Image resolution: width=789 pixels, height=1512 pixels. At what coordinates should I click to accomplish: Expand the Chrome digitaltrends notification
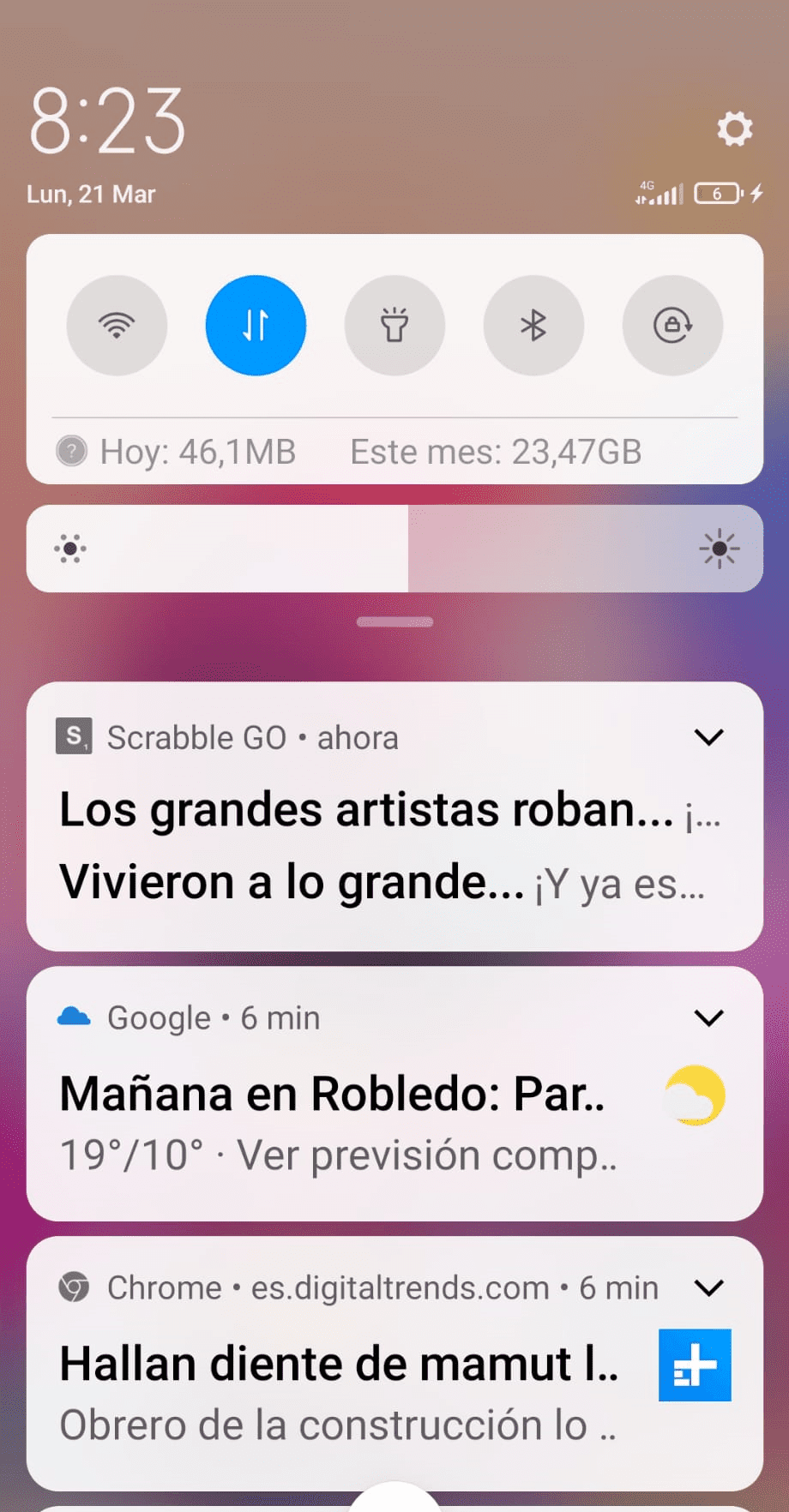pyautogui.click(x=708, y=1287)
